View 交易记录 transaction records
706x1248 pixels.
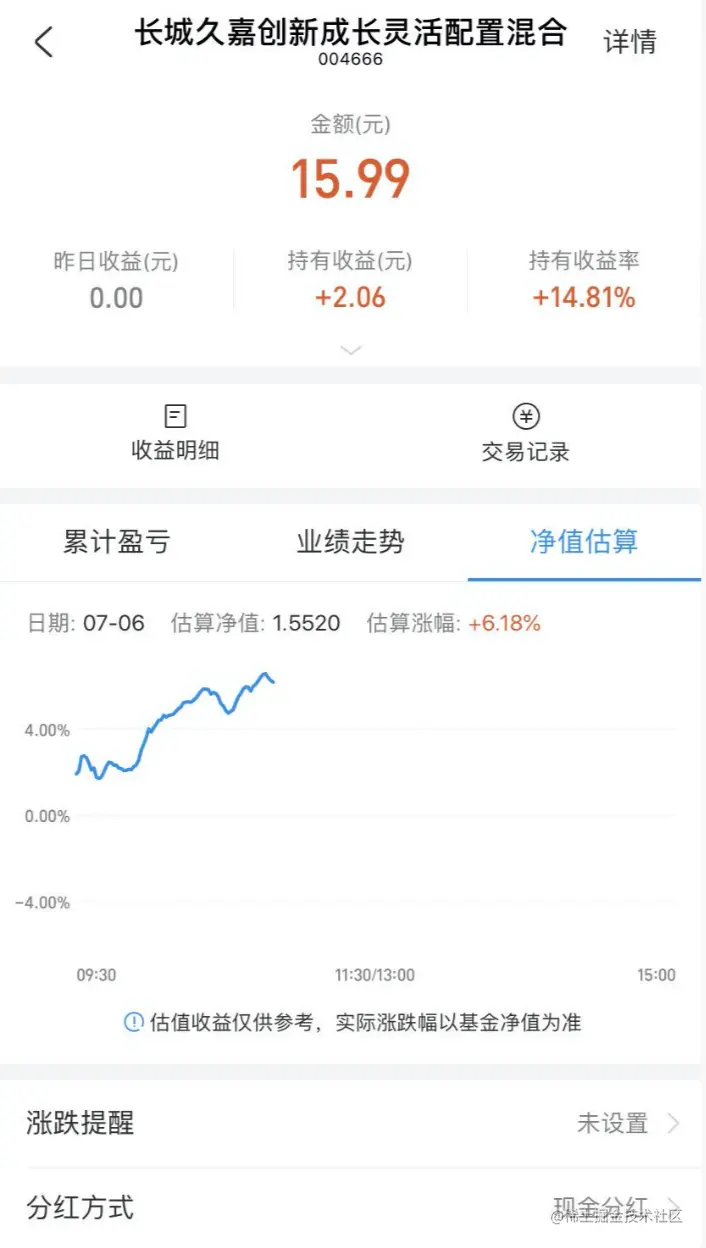(x=525, y=434)
